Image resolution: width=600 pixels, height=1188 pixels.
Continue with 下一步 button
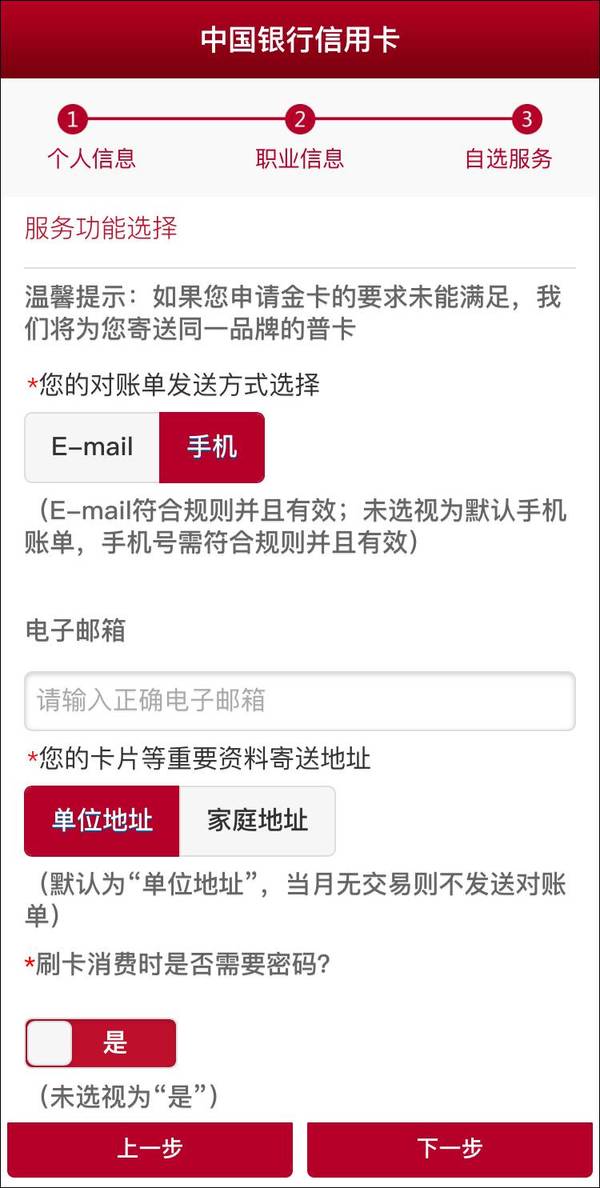(450, 1149)
